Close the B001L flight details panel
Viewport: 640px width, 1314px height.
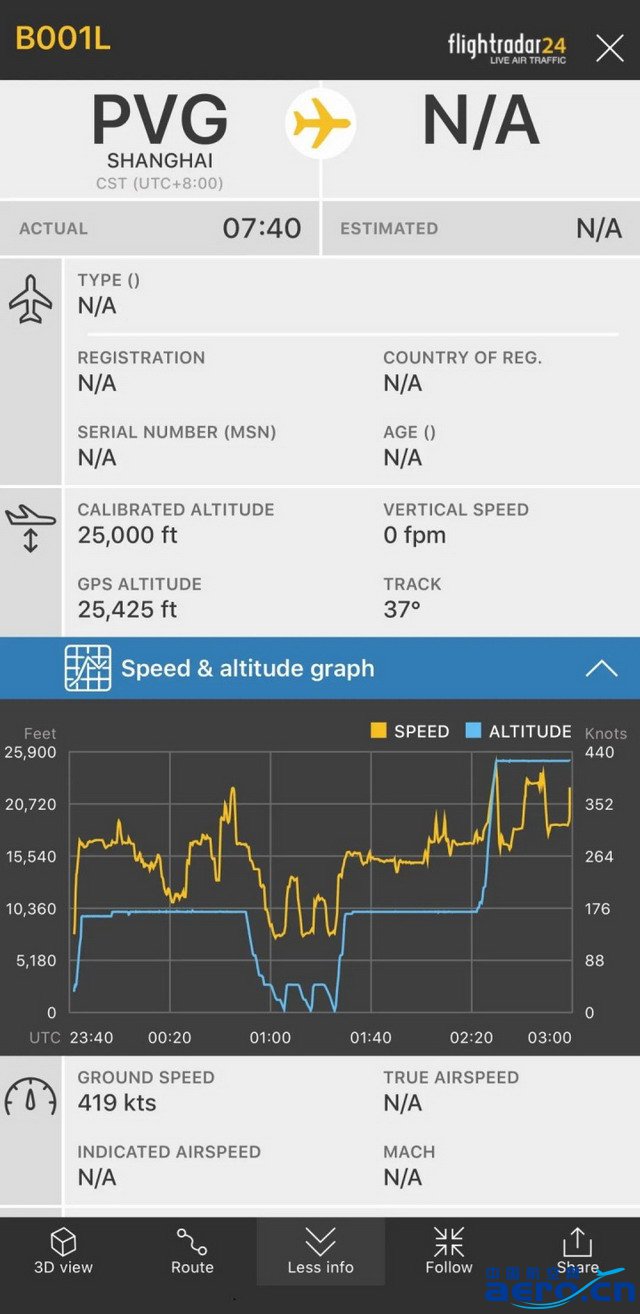(609, 47)
